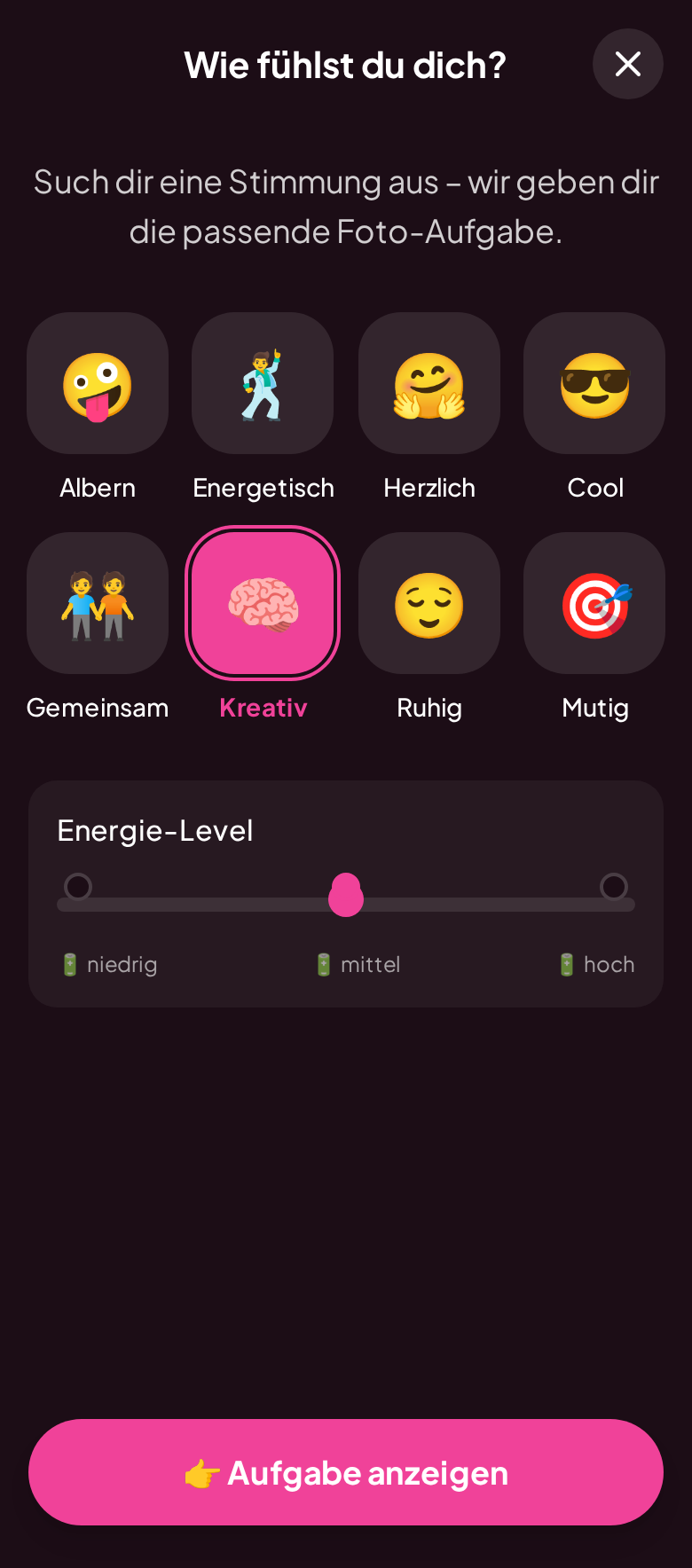
Task: Close the mood selection dialog
Action: coord(627,64)
